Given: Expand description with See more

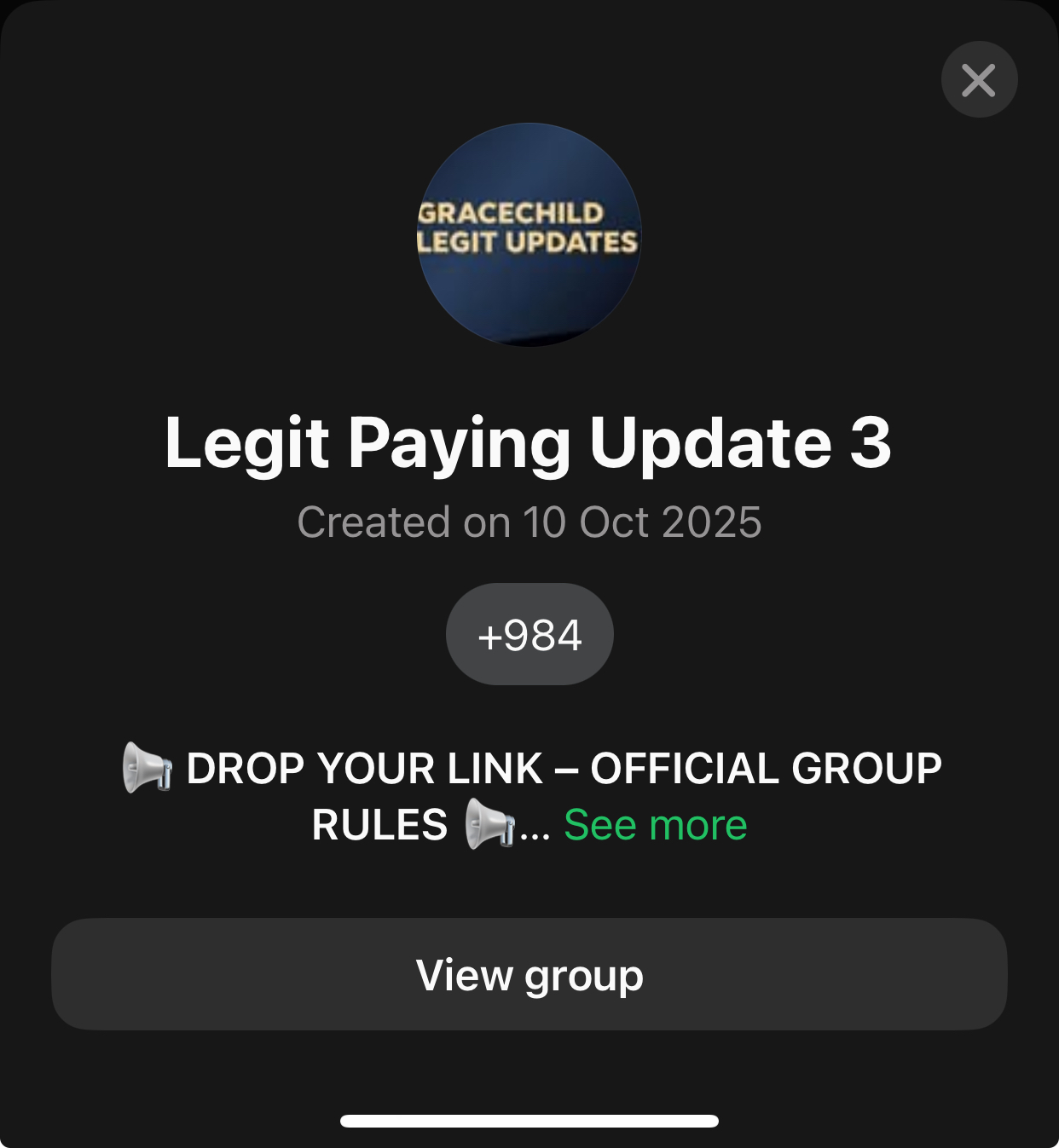Looking at the screenshot, I should click(x=655, y=825).
